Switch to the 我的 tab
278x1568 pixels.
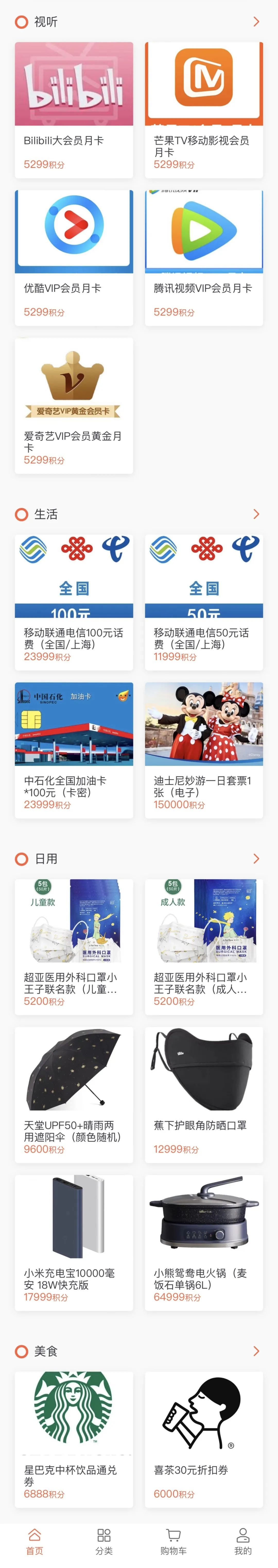point(243,1541)
